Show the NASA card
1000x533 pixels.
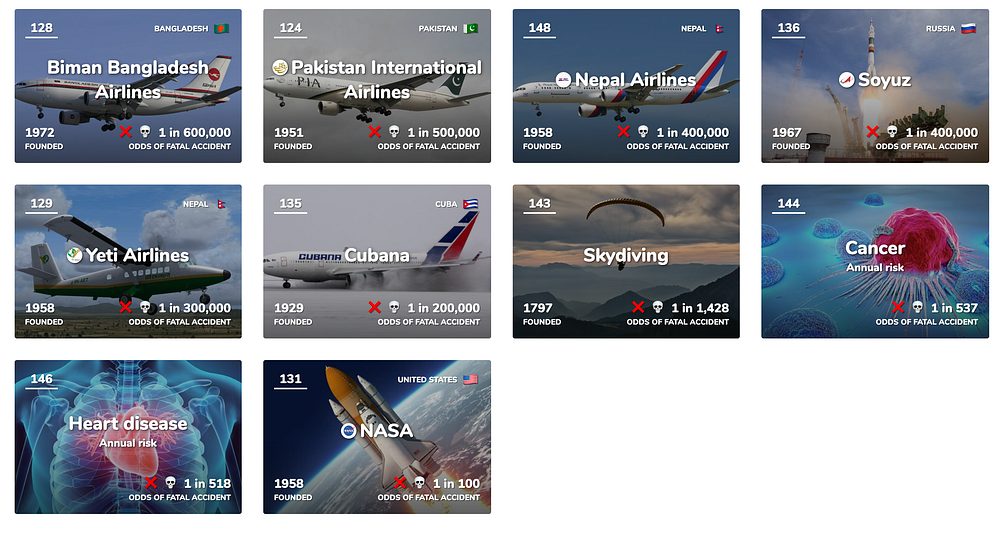[377, 437]
